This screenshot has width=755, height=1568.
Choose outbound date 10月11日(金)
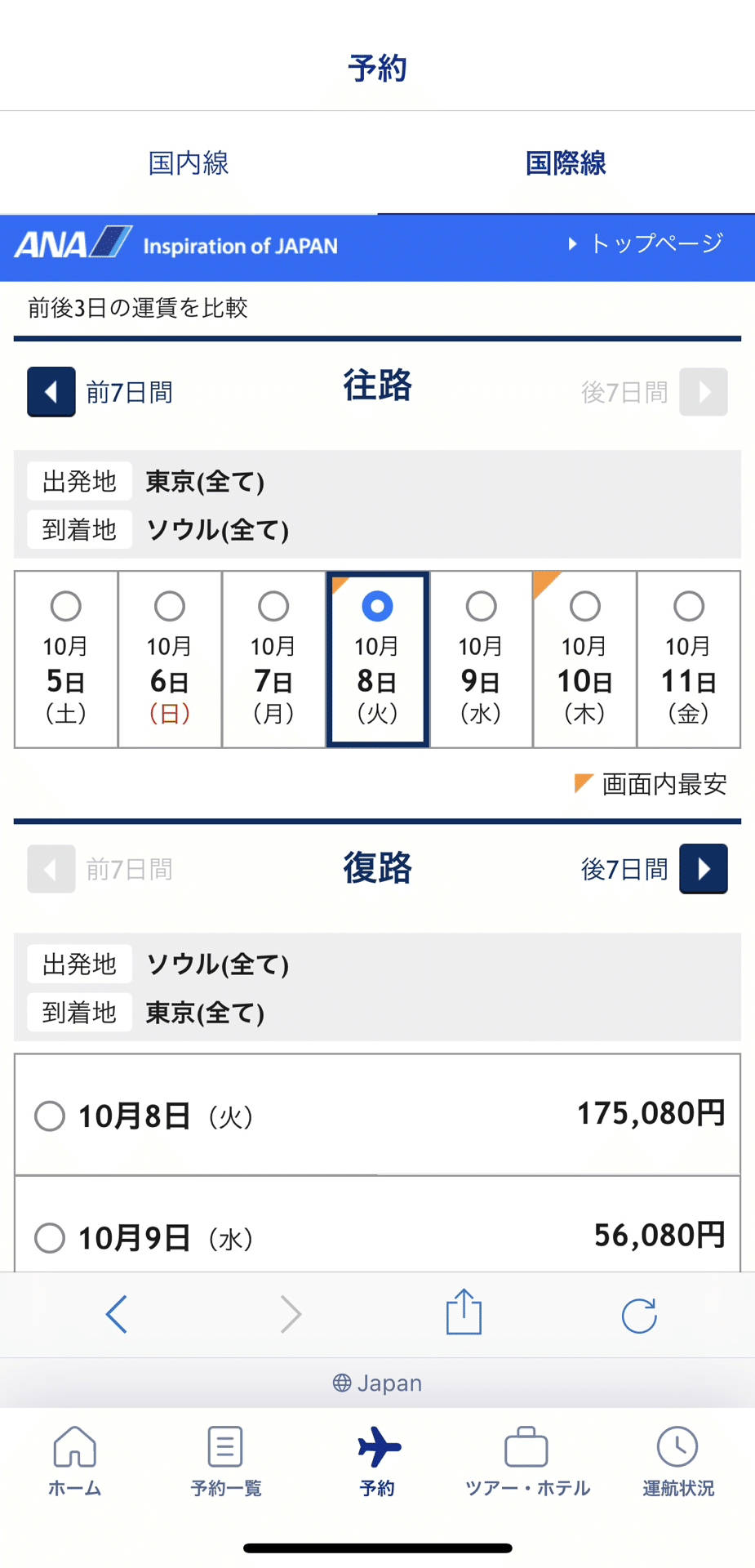(688, 659)
